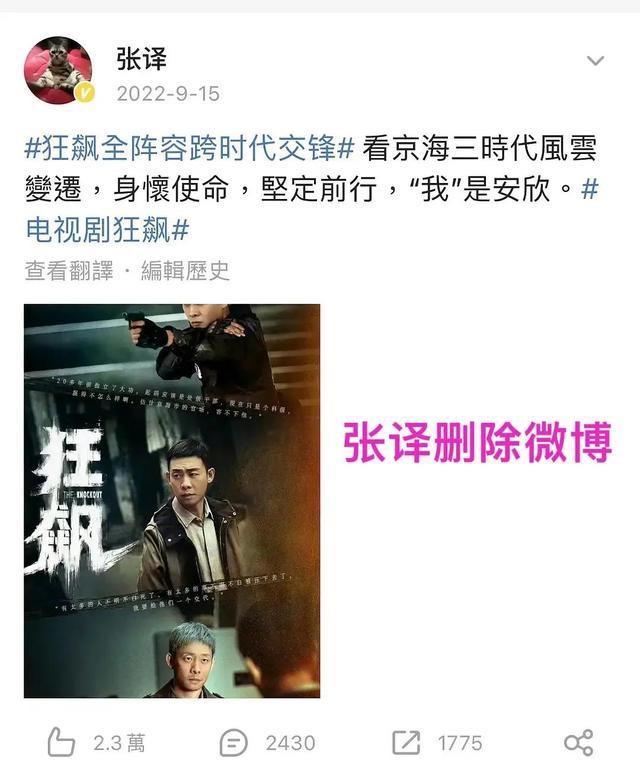Open the #电视剧狂飙# hashtag topic
The height and width of the screenshot is (783, 640).
(x=108, y=229)
